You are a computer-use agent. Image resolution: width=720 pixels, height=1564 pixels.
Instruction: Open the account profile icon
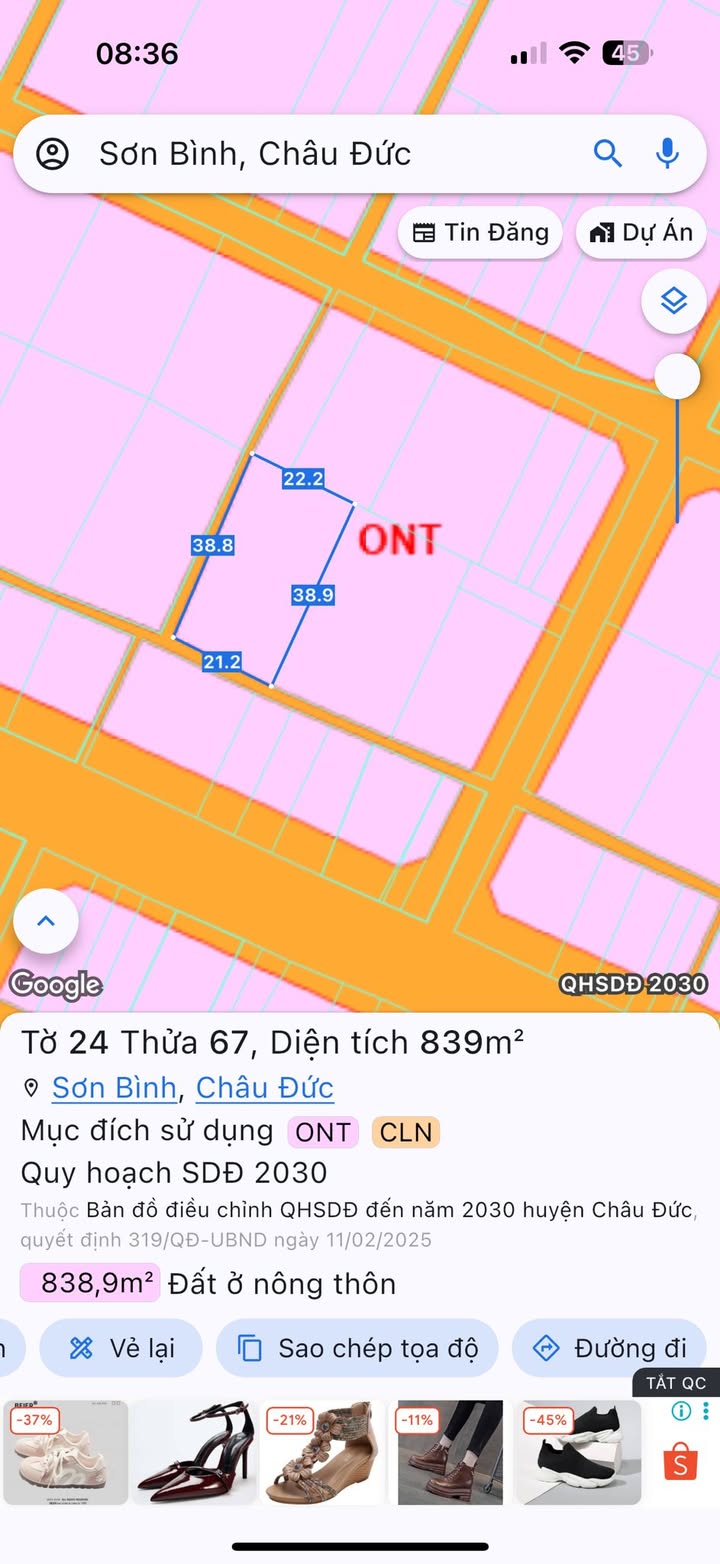point(52,154)
